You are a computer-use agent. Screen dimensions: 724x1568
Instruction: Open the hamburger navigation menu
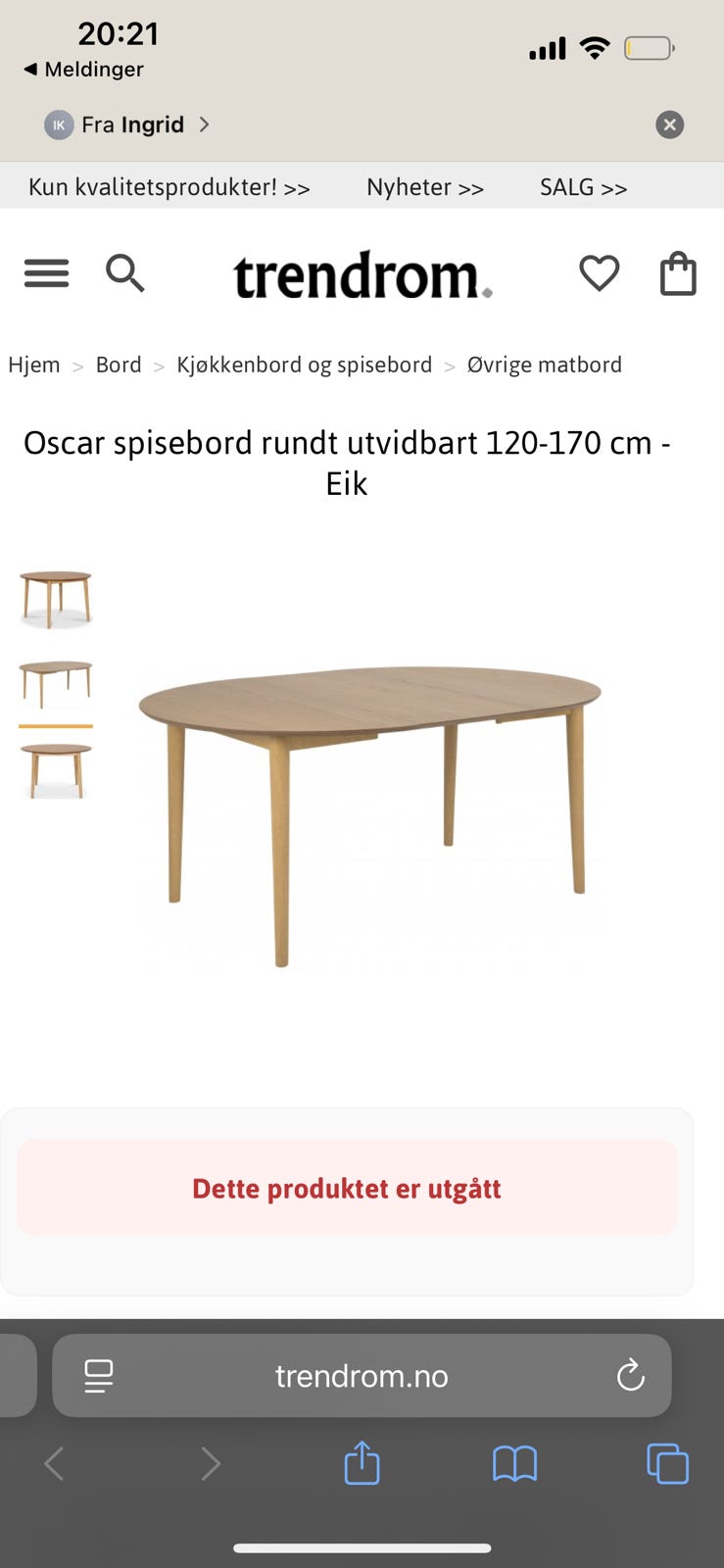(45, 273)
